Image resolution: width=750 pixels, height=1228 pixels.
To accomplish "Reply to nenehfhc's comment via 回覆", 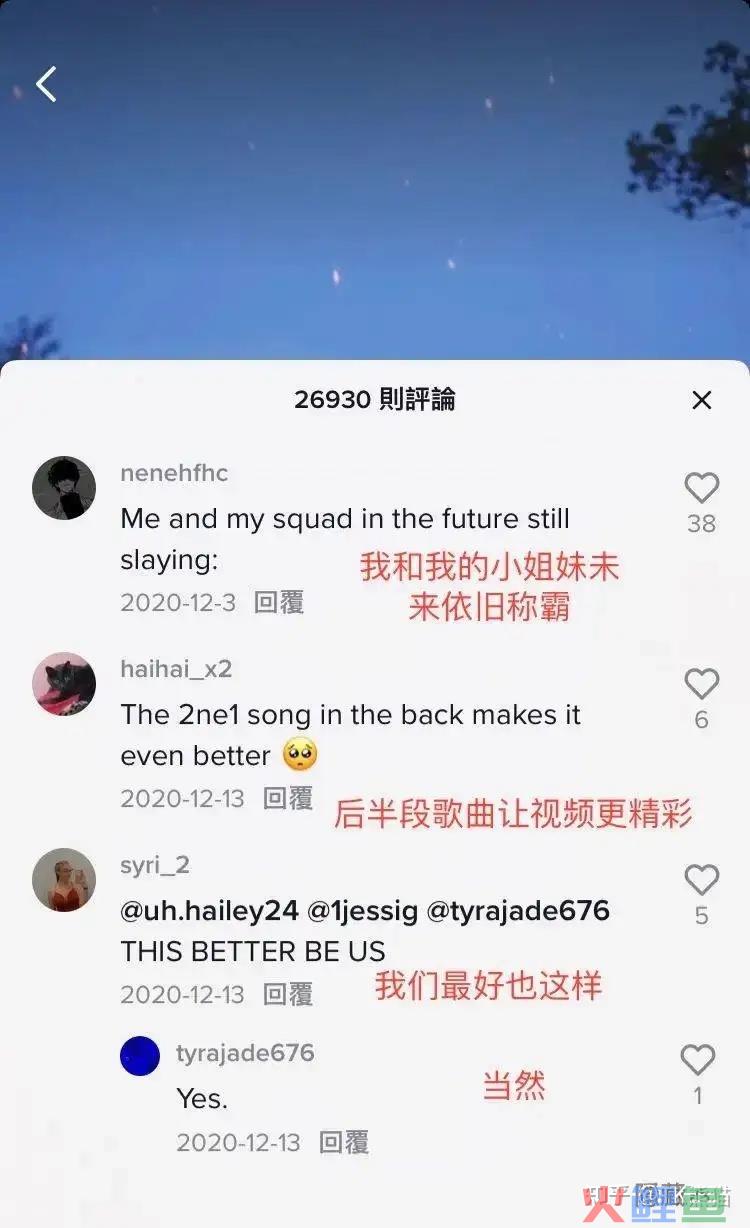I will (x=278, y=602).
